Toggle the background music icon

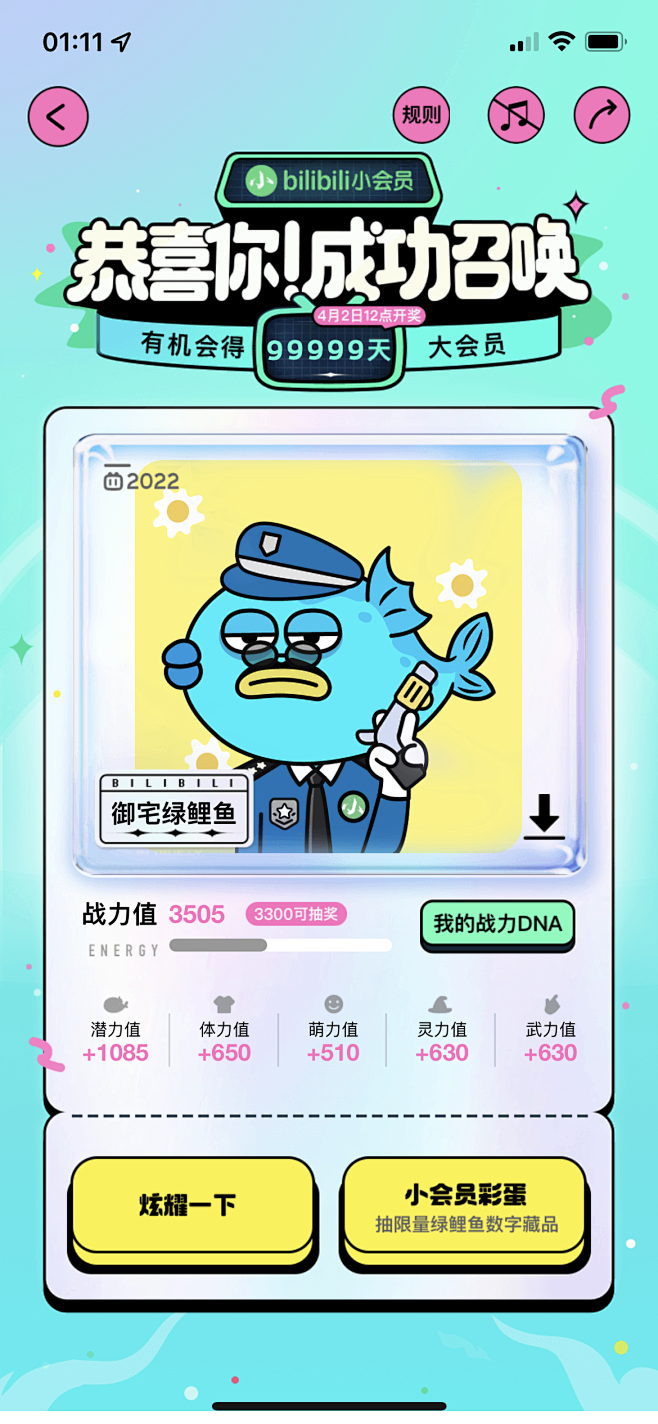[516, 116]
